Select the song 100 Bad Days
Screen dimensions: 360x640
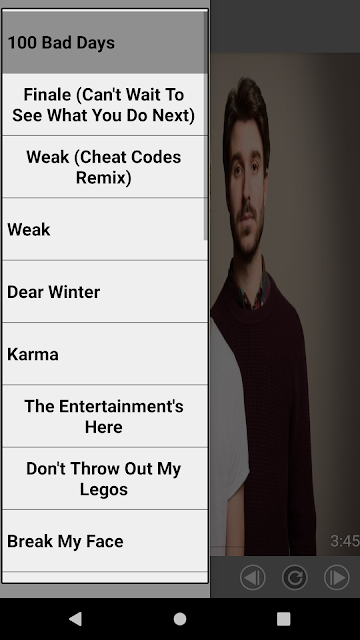coord(105,42)
